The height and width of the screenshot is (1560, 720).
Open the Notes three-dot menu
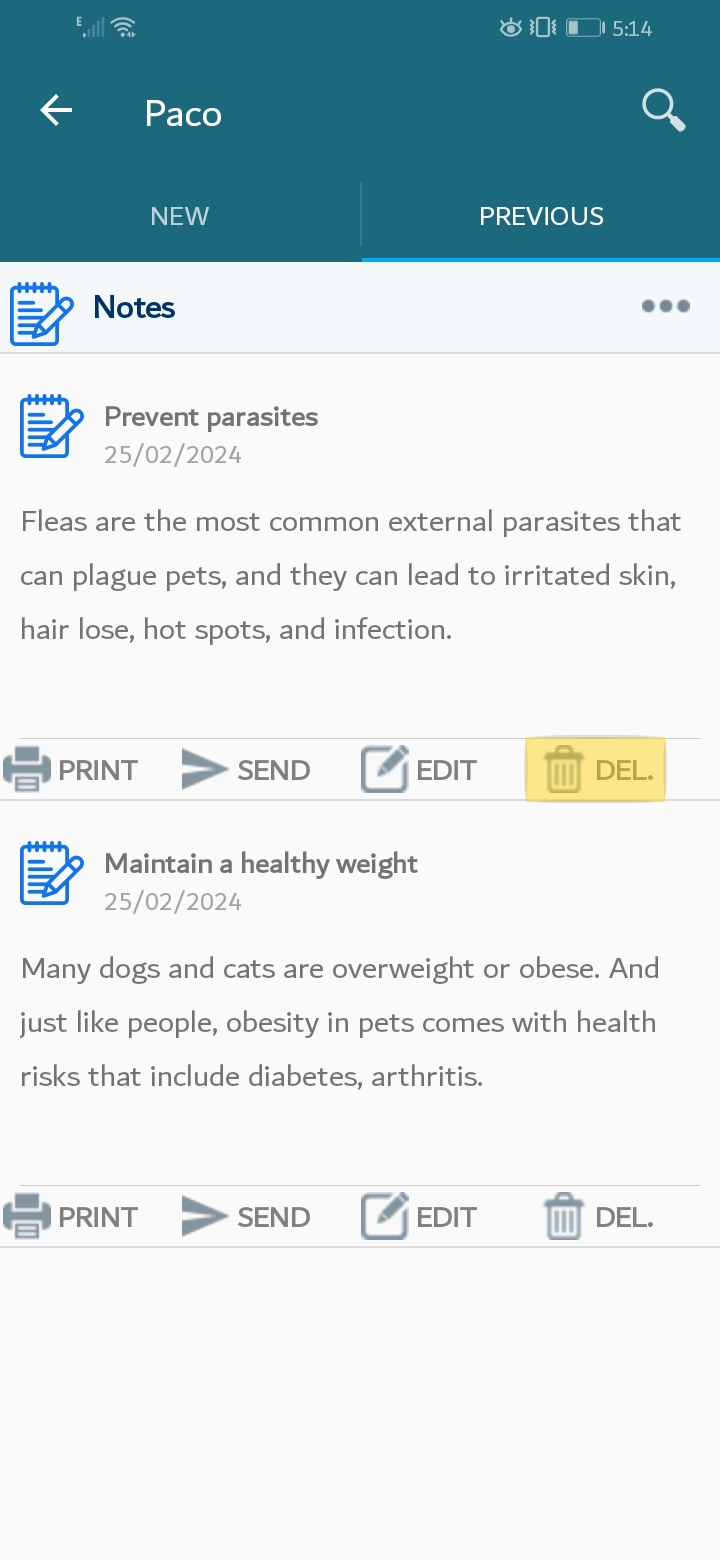tap(665, 306)
